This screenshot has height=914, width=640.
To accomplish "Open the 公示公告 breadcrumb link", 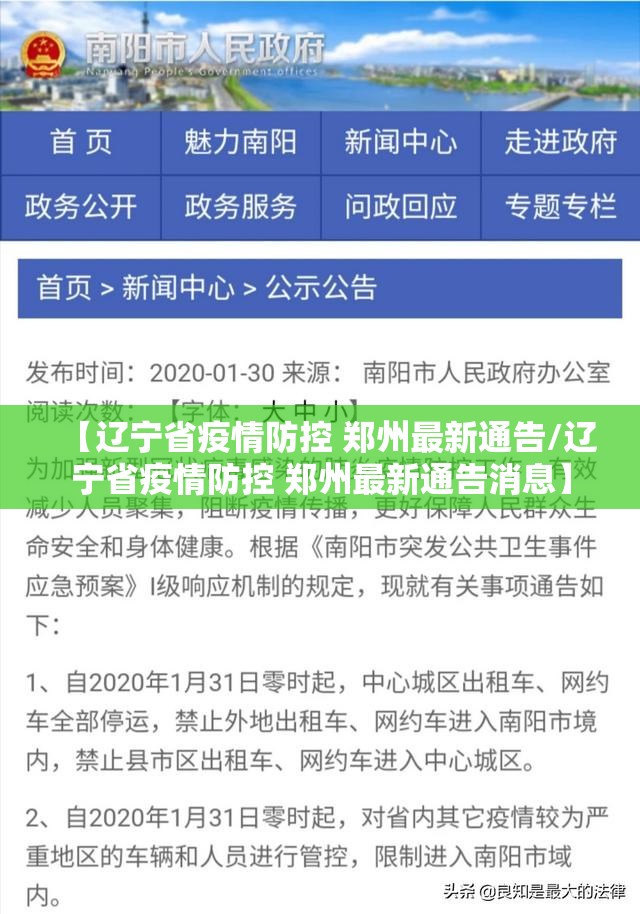I will [321, 288].
